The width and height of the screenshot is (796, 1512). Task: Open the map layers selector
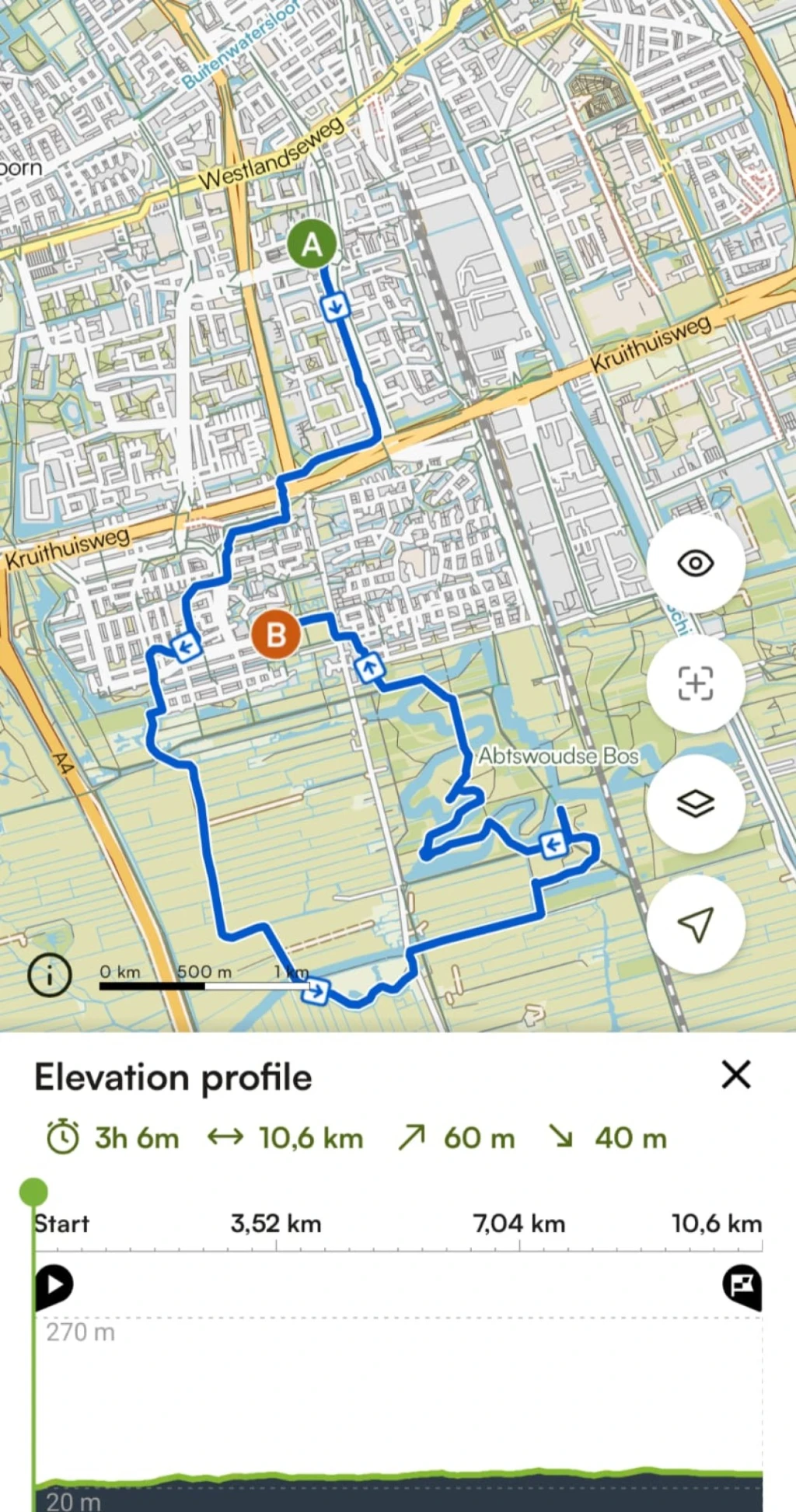695,803
